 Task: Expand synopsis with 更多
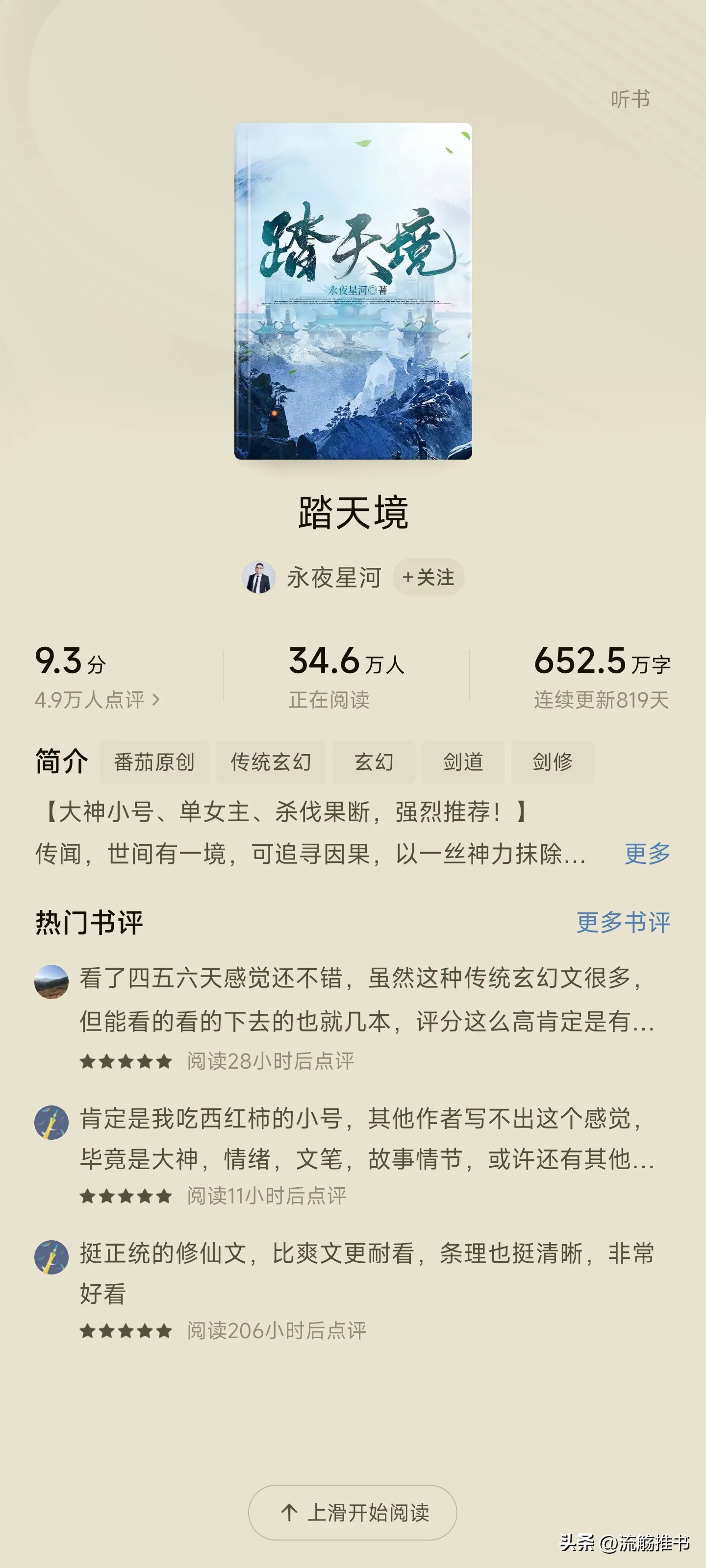coord(647,854)
